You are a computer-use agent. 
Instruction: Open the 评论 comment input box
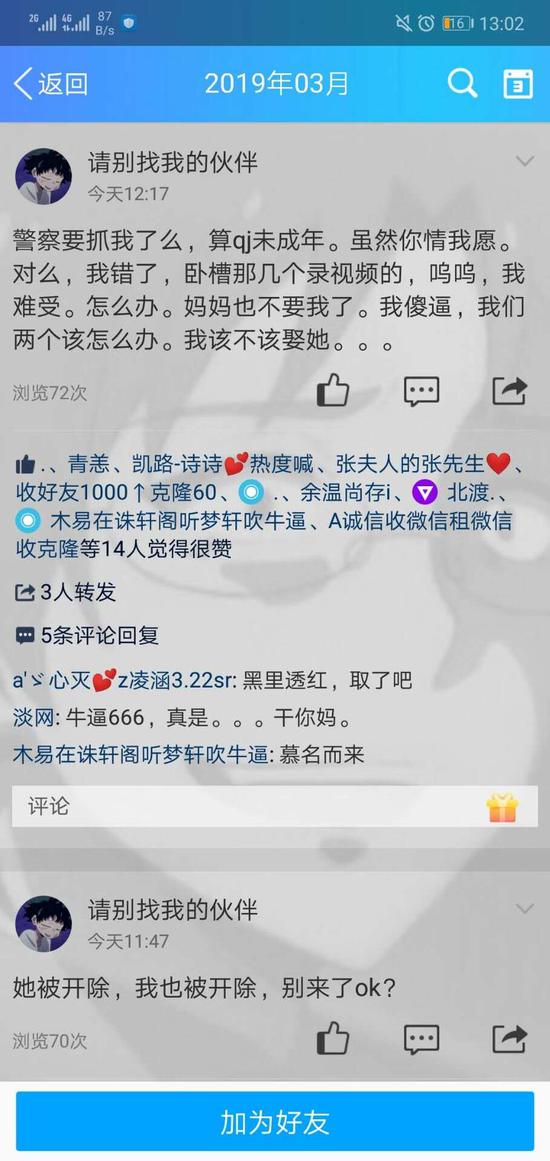tap(275, 806)
